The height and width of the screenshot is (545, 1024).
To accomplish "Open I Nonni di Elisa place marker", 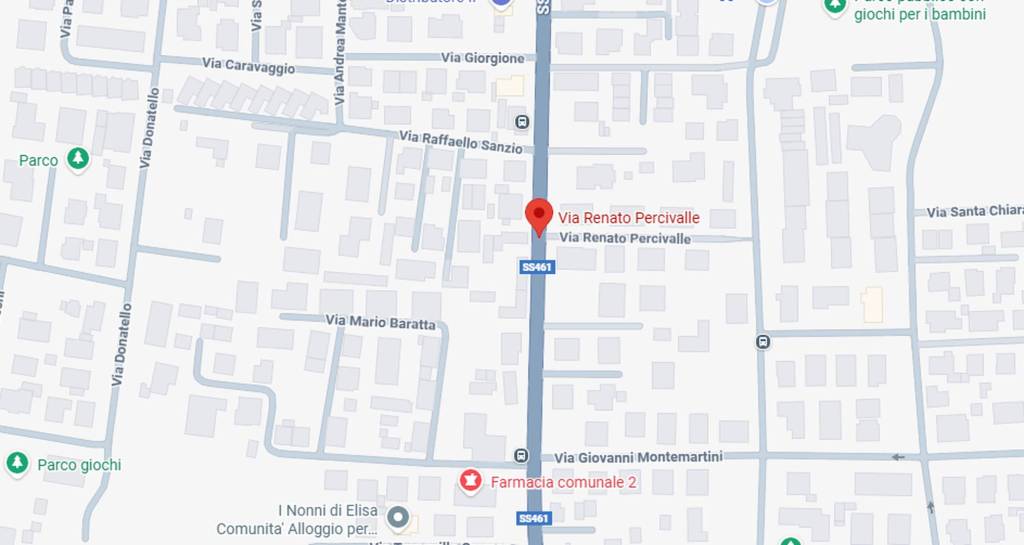I will click(399, 518).
